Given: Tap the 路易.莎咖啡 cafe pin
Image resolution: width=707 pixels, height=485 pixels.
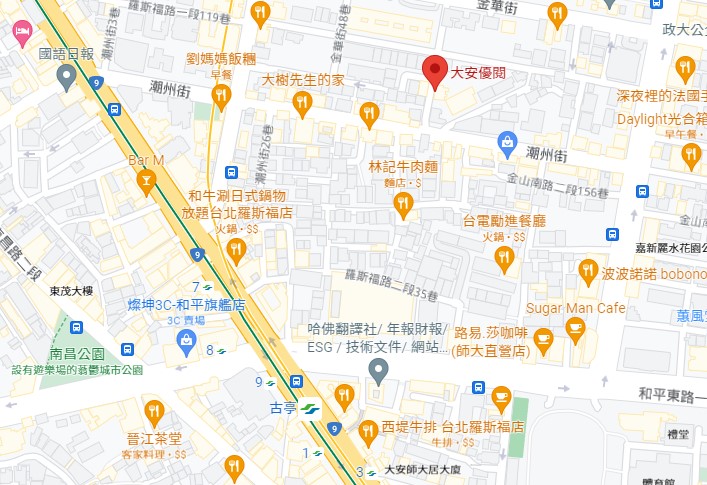Looking at the screenshot, I should point(543,341).
